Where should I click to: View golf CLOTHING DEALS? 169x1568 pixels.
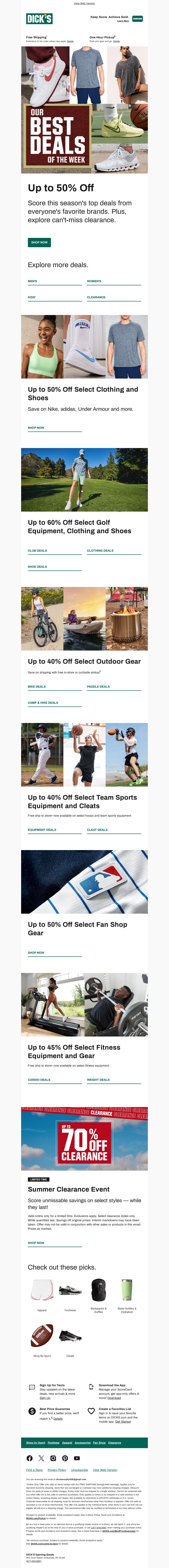click(100, 550)
